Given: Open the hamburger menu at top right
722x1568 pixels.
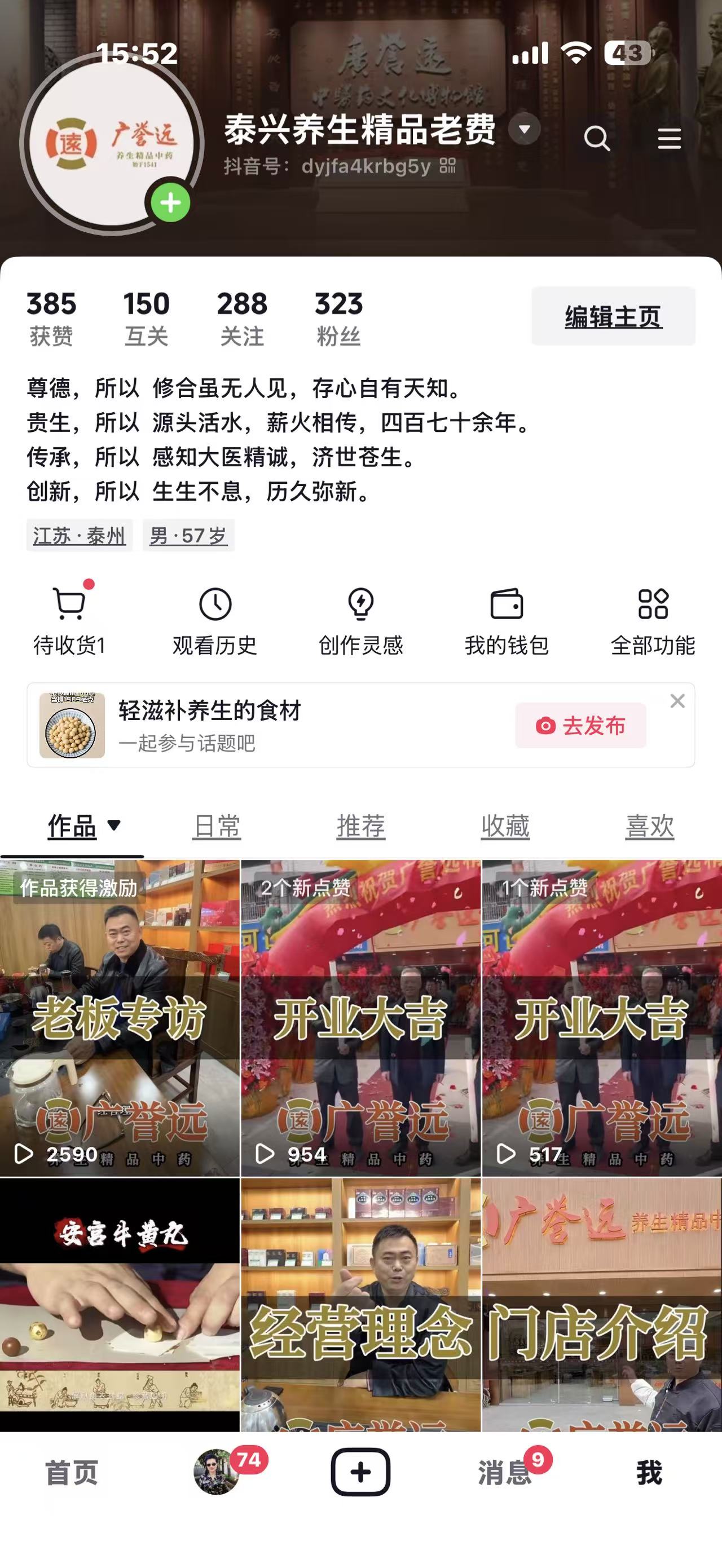Looking at the screenshot, I should pos(668,139).
